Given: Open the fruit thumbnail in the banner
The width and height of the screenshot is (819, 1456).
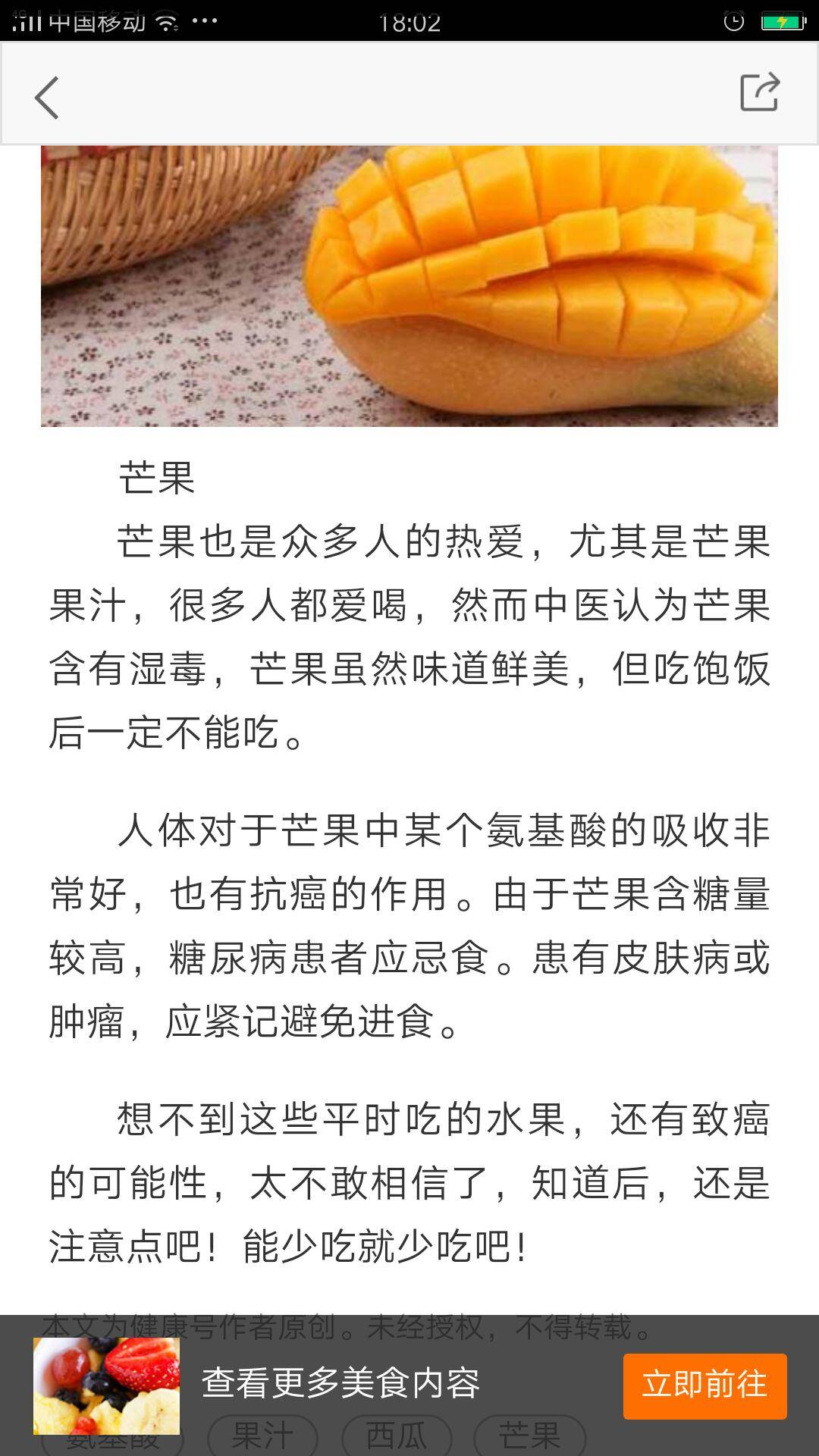Looking at the screenshot, I should pyautogui.click(x=106, y=1385).
